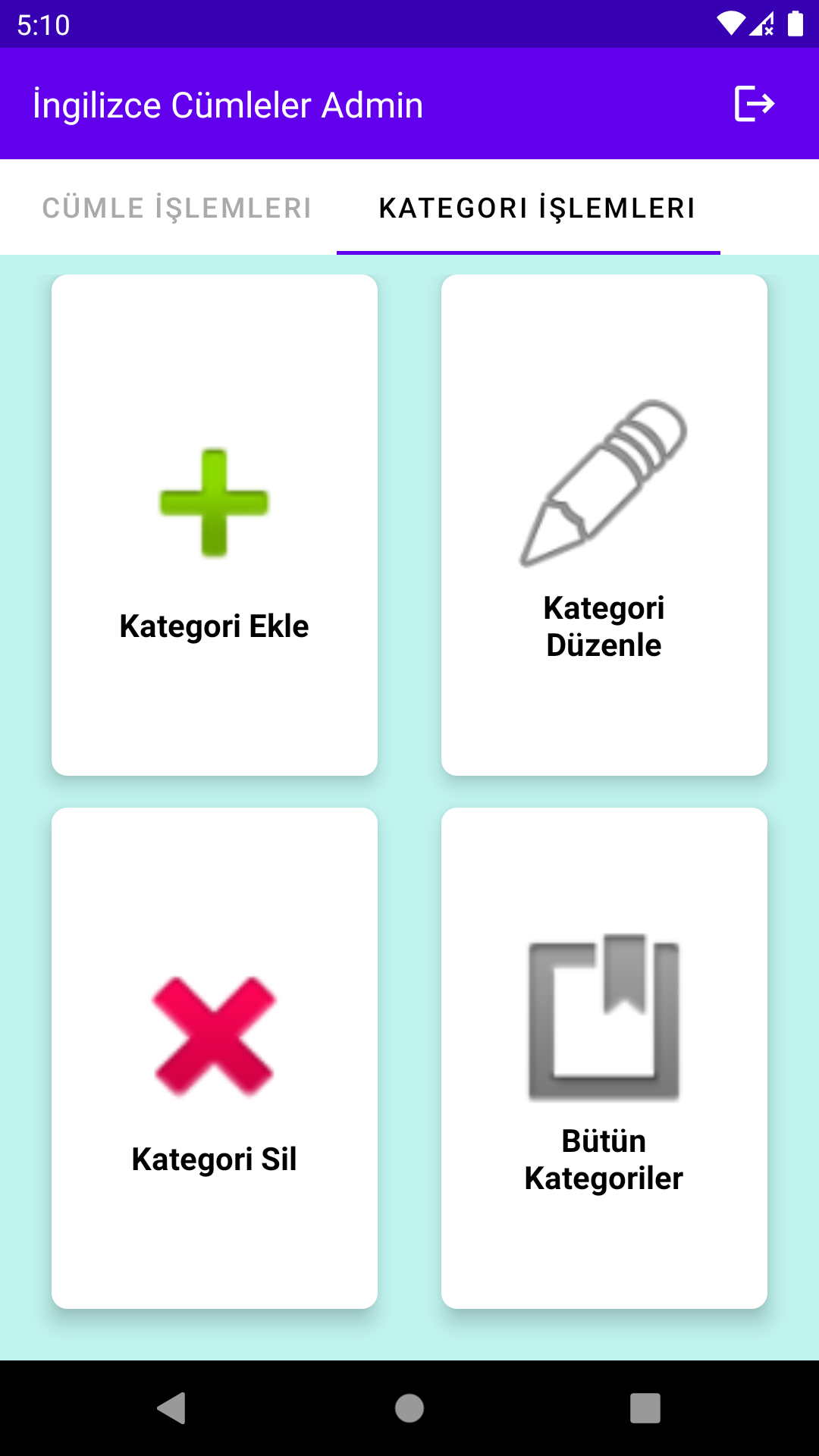Viewport: 819px width, 1456px height.
Task: Select the Kategori İşlemleri tab
Action: coord(537,208)
